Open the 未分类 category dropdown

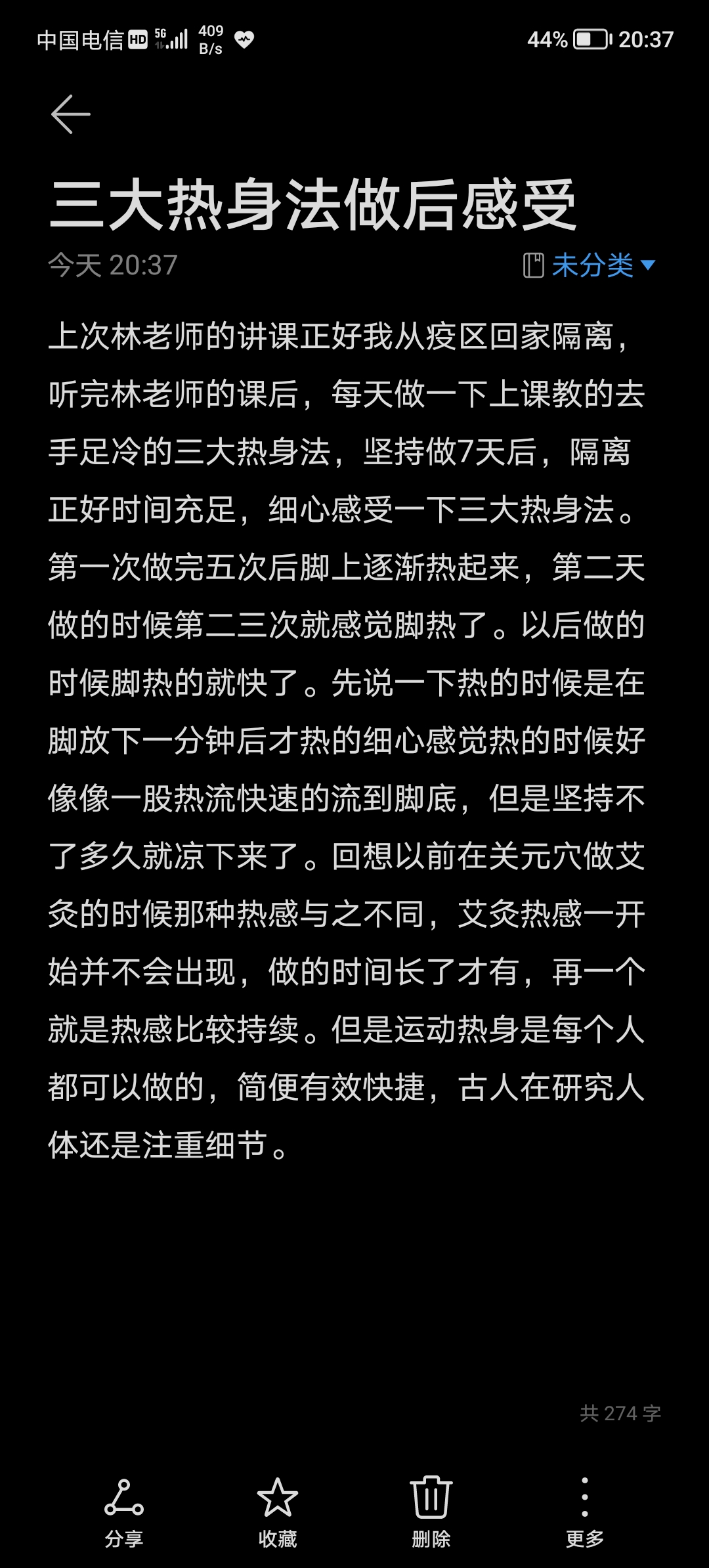(590, 265)
